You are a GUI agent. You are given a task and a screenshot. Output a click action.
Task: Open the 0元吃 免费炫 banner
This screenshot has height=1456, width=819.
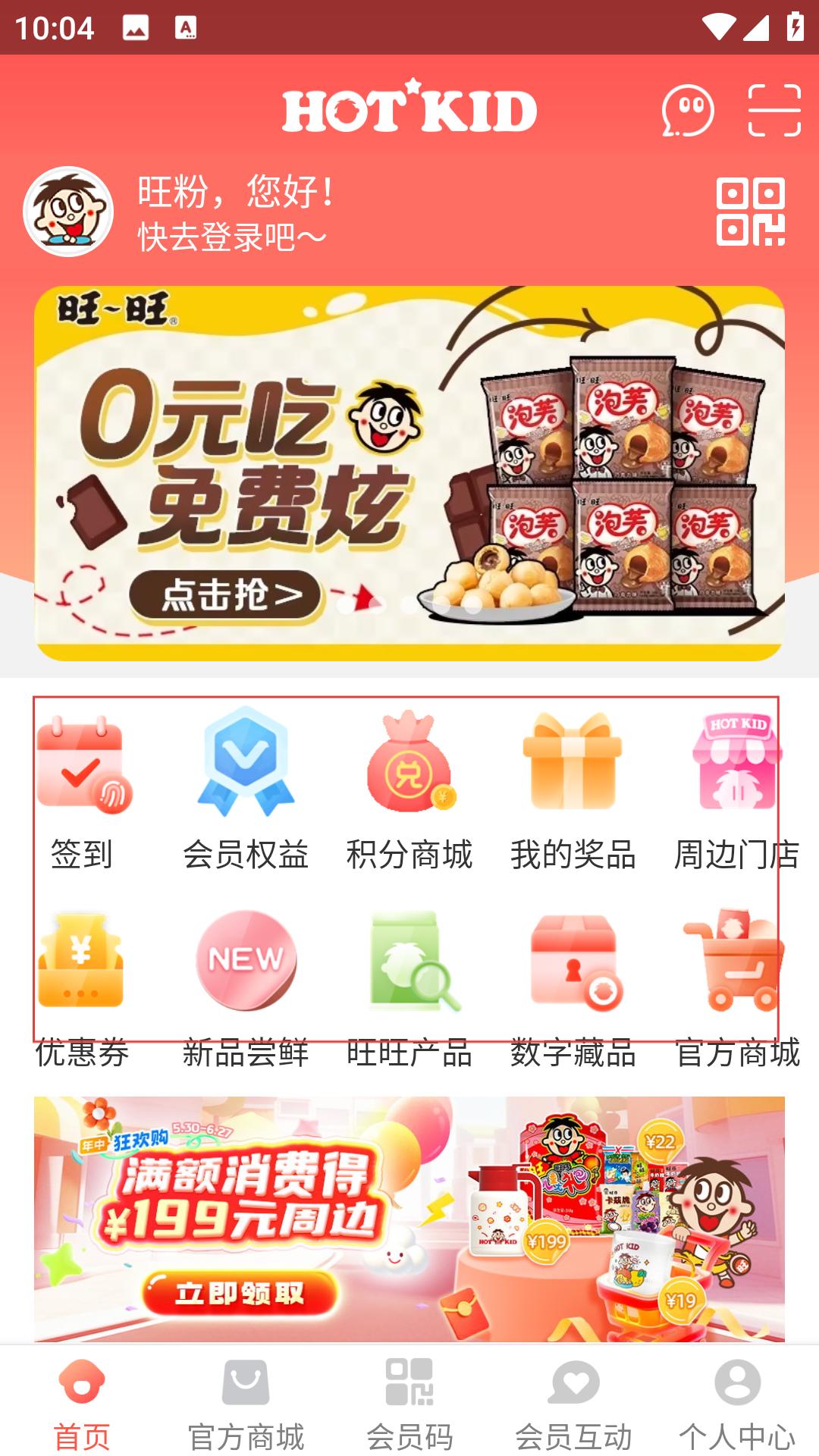409,473
